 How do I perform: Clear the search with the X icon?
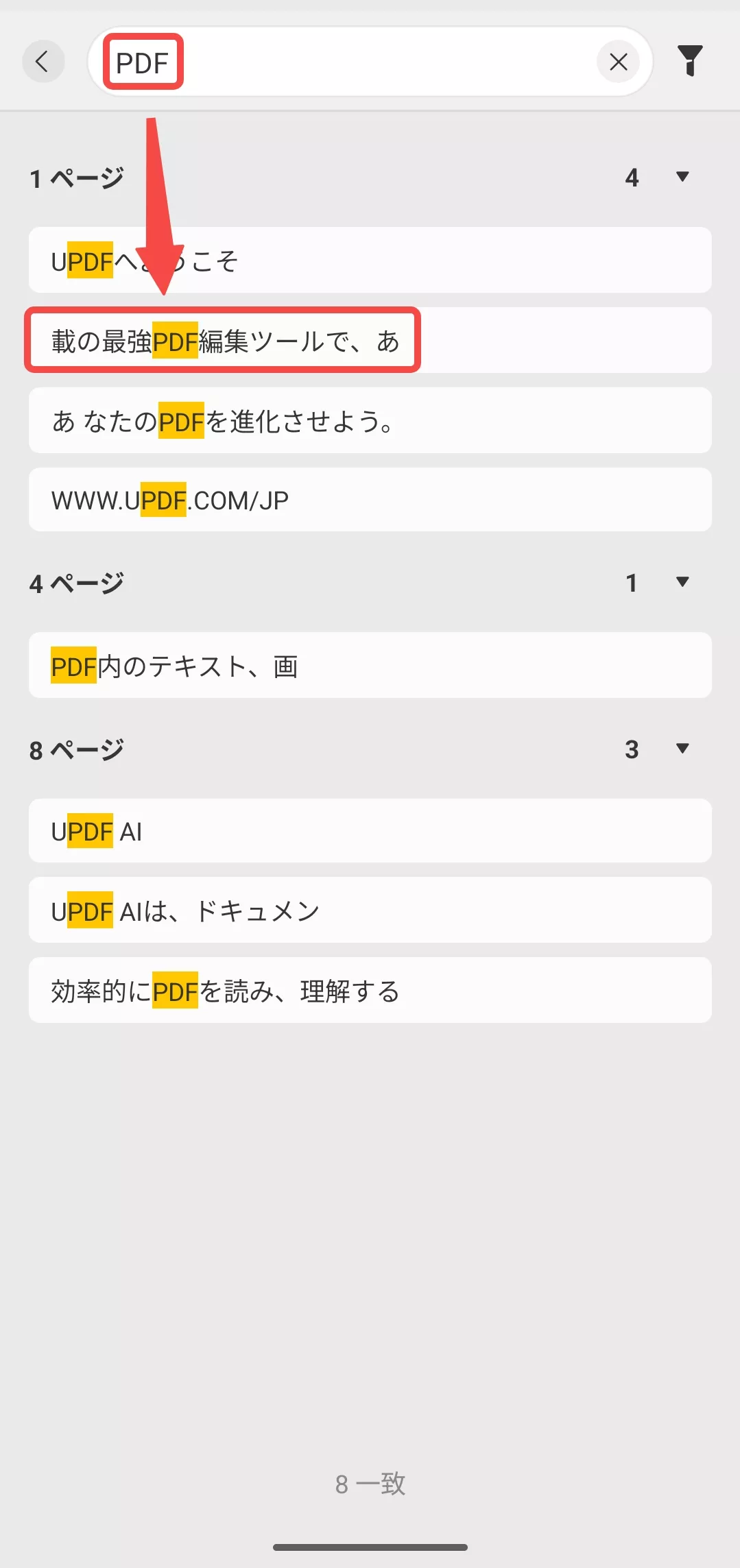coord(618,62)
